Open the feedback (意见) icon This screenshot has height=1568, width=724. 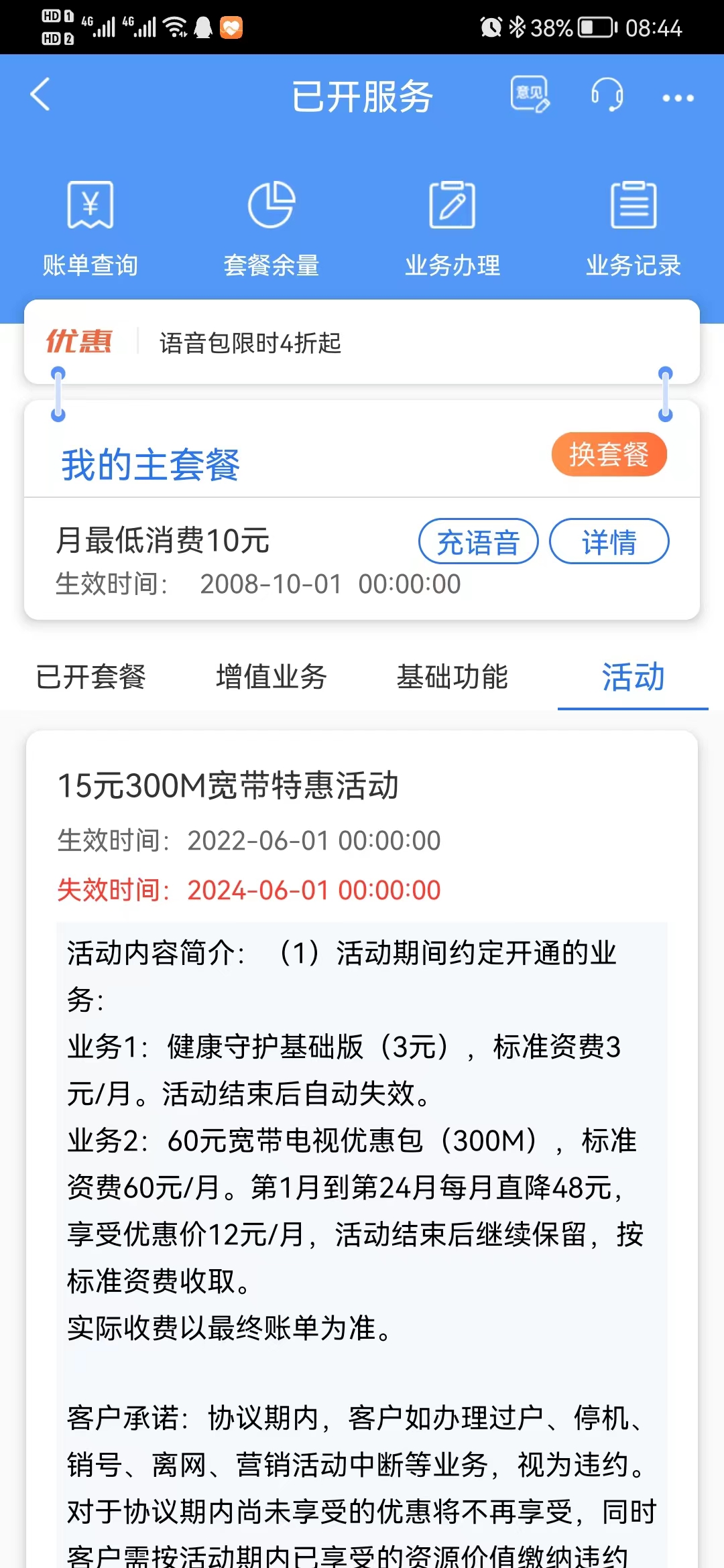point(530,94)
